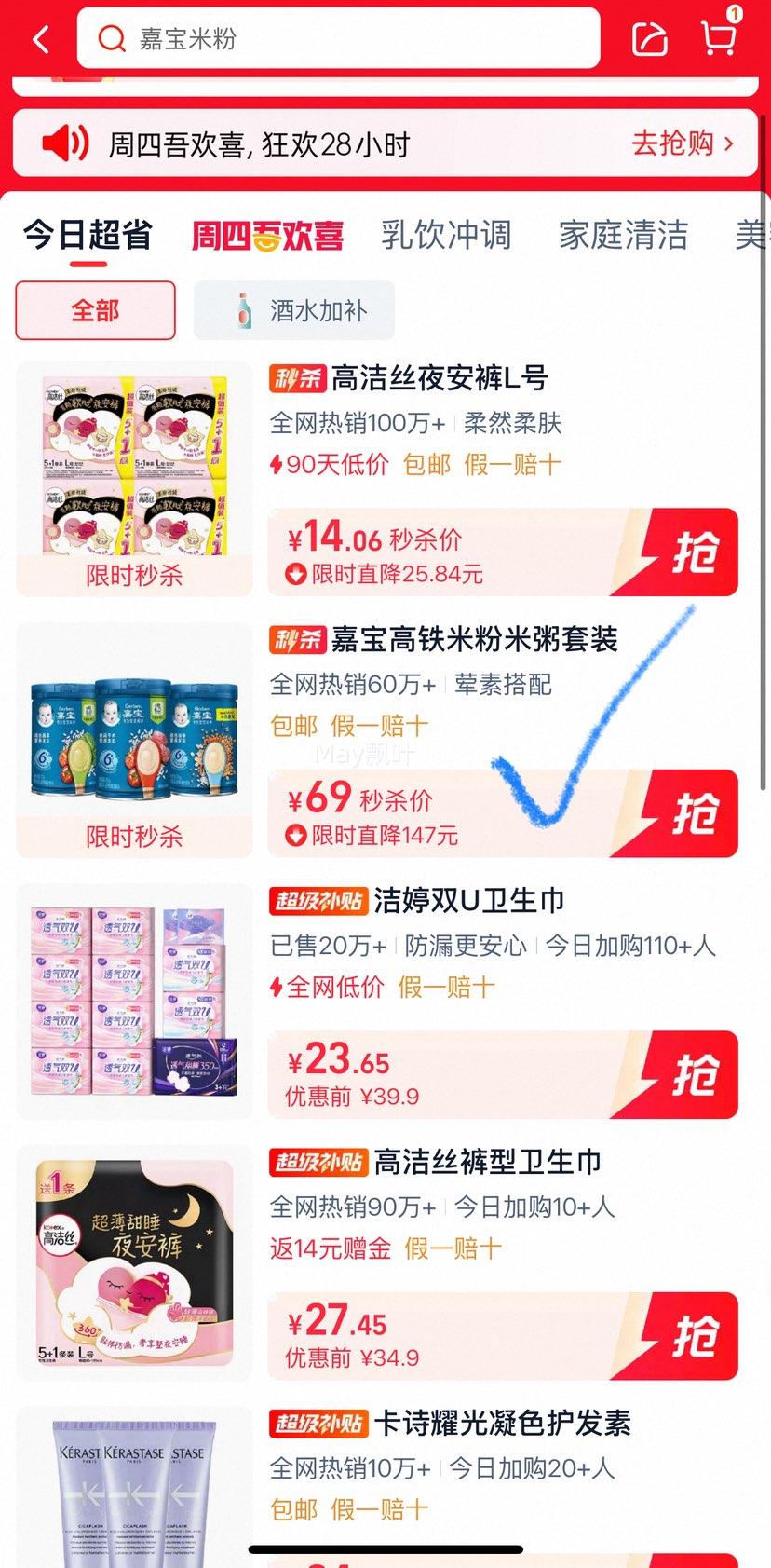Grab the 高洁丝夜安裤L号 deal
The image size is (771, 1568).
coord(694,552)
